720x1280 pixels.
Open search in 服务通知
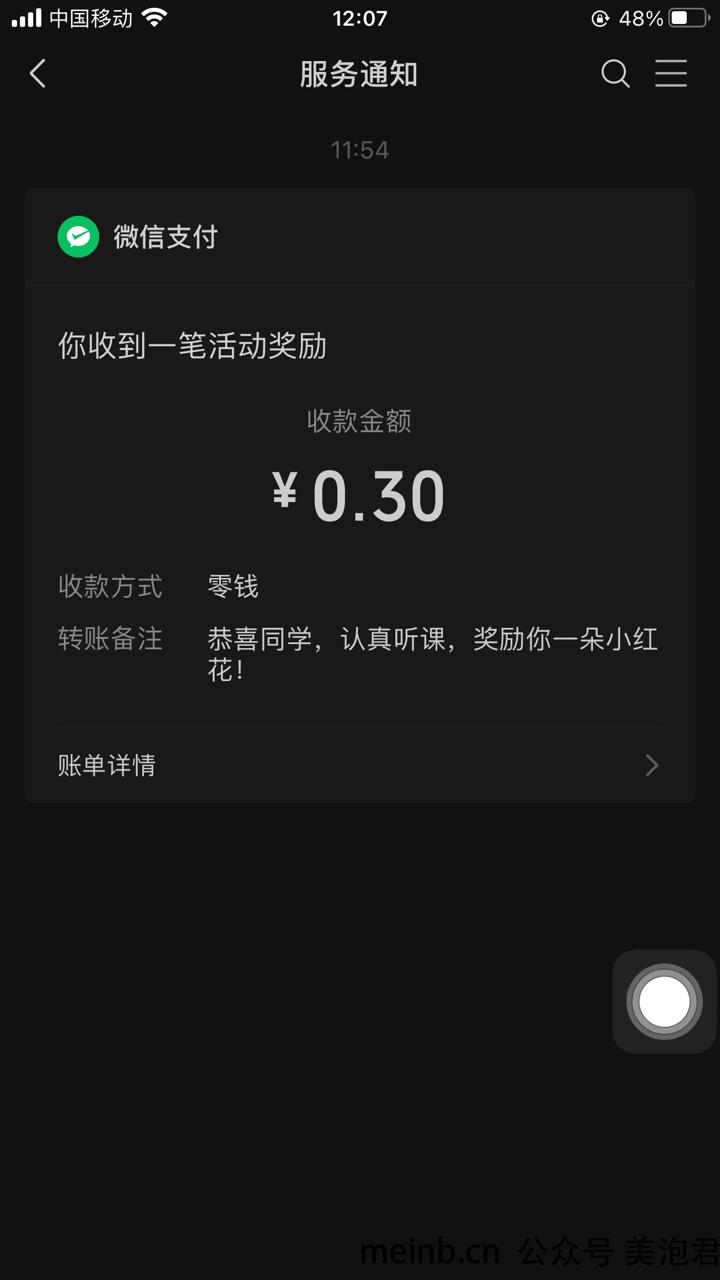point(615,74)
